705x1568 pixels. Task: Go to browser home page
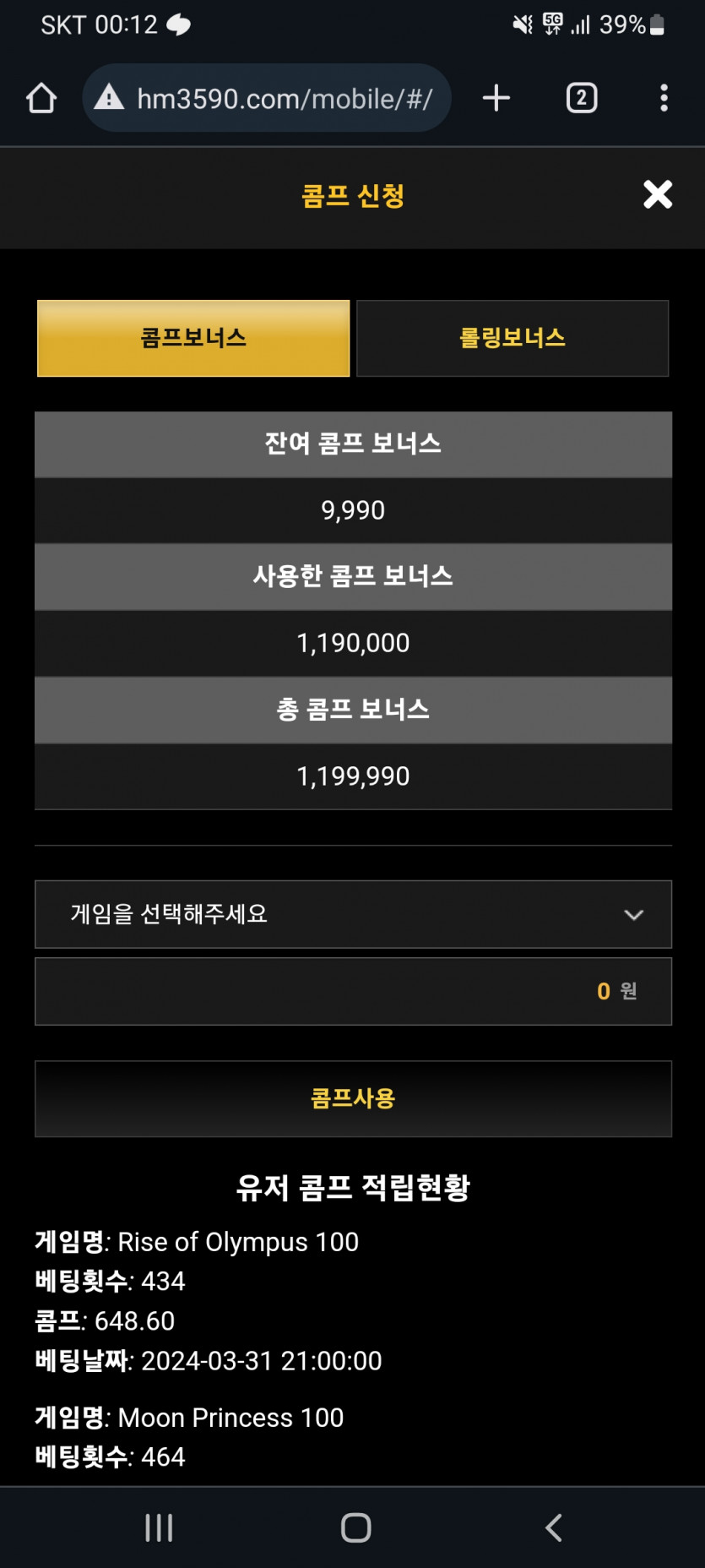coord(41,98)
